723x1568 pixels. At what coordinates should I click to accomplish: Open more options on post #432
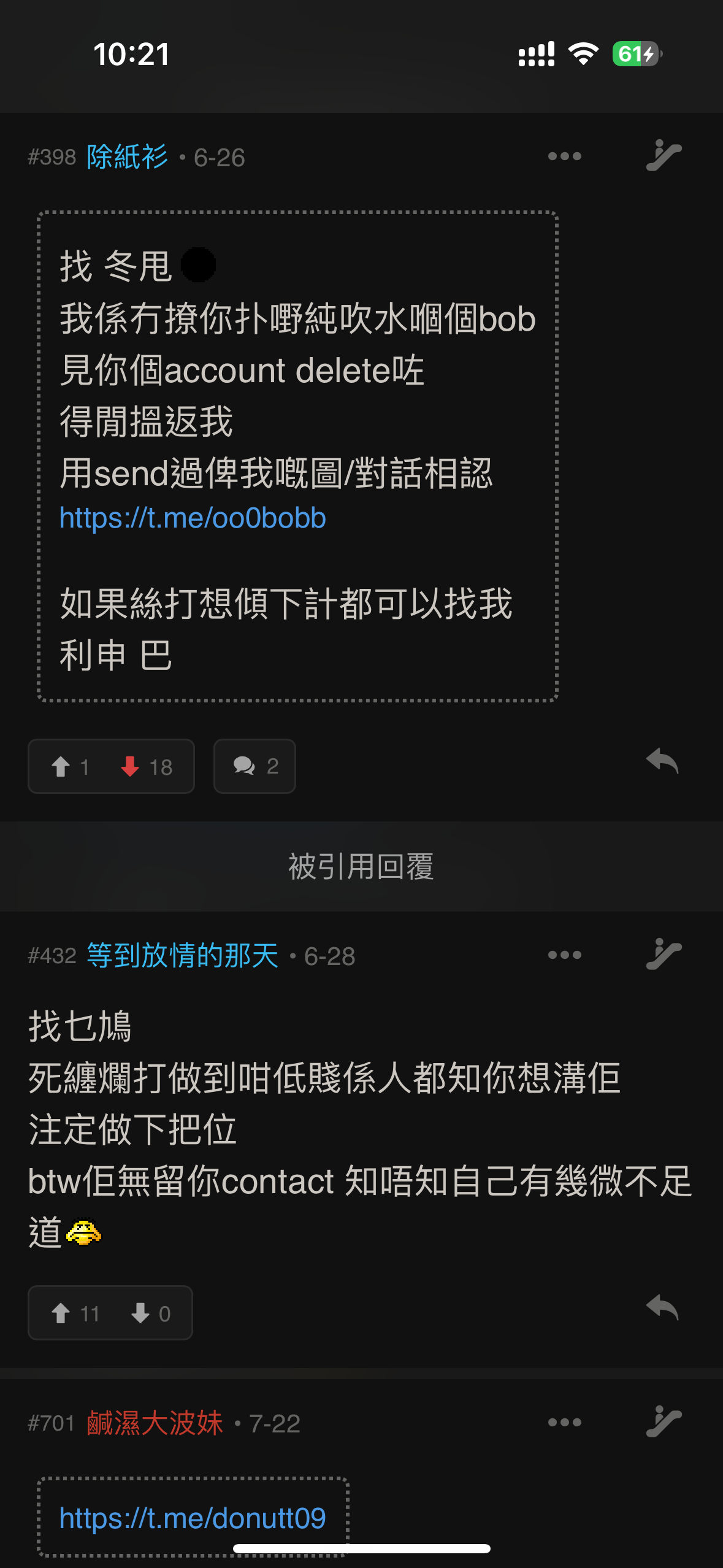pos(564,955)
